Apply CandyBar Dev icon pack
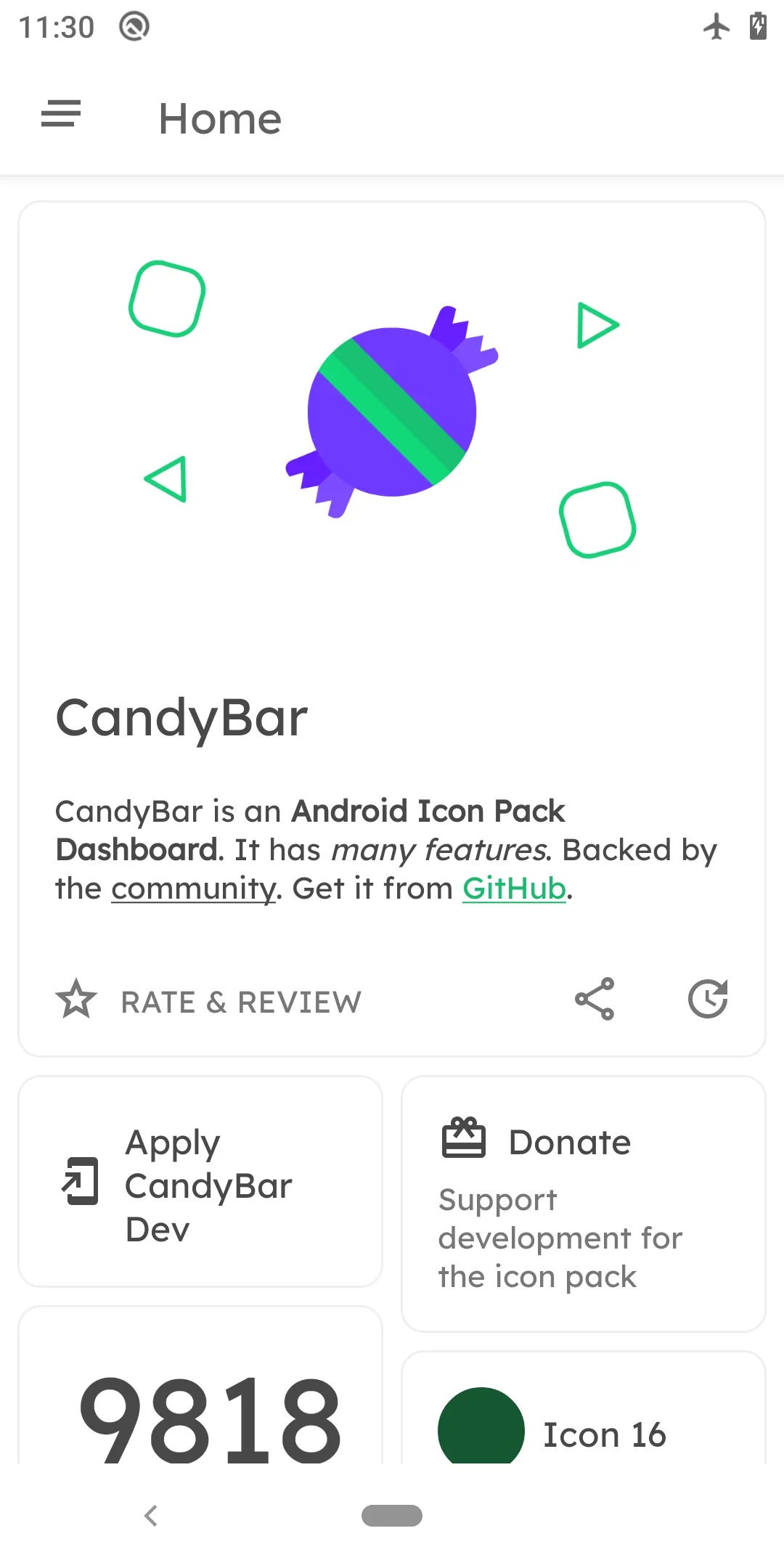 tap(200, 1183)
